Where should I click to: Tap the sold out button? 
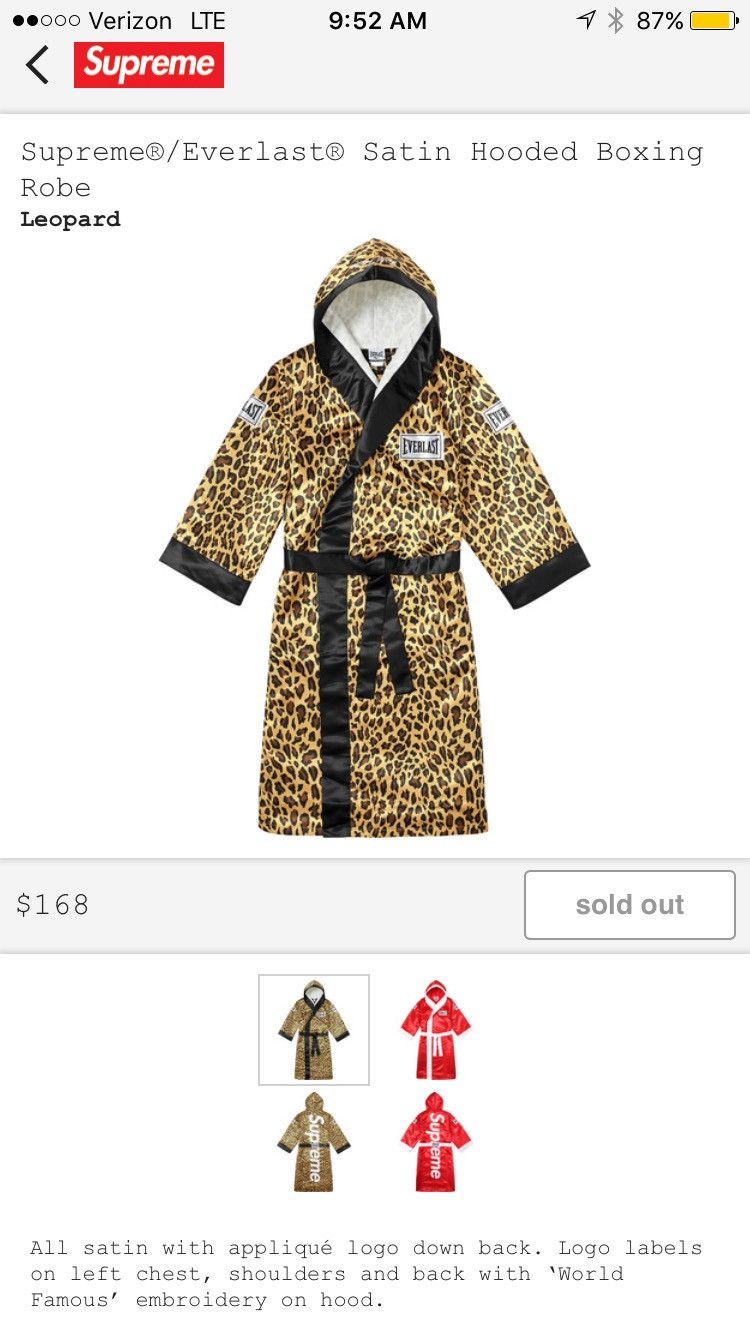[630, 905]
